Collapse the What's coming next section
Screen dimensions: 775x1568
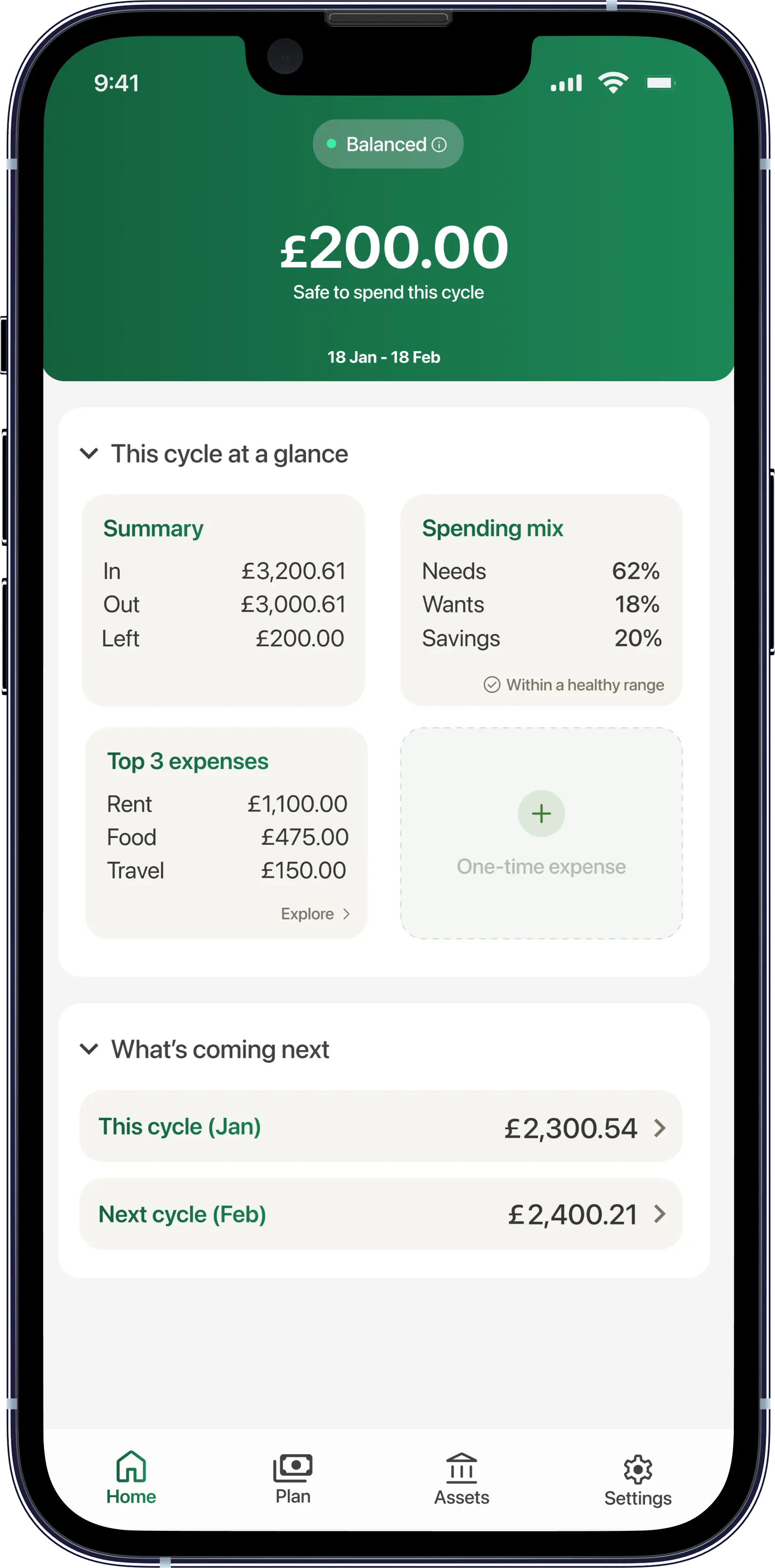coord(89,1049)
